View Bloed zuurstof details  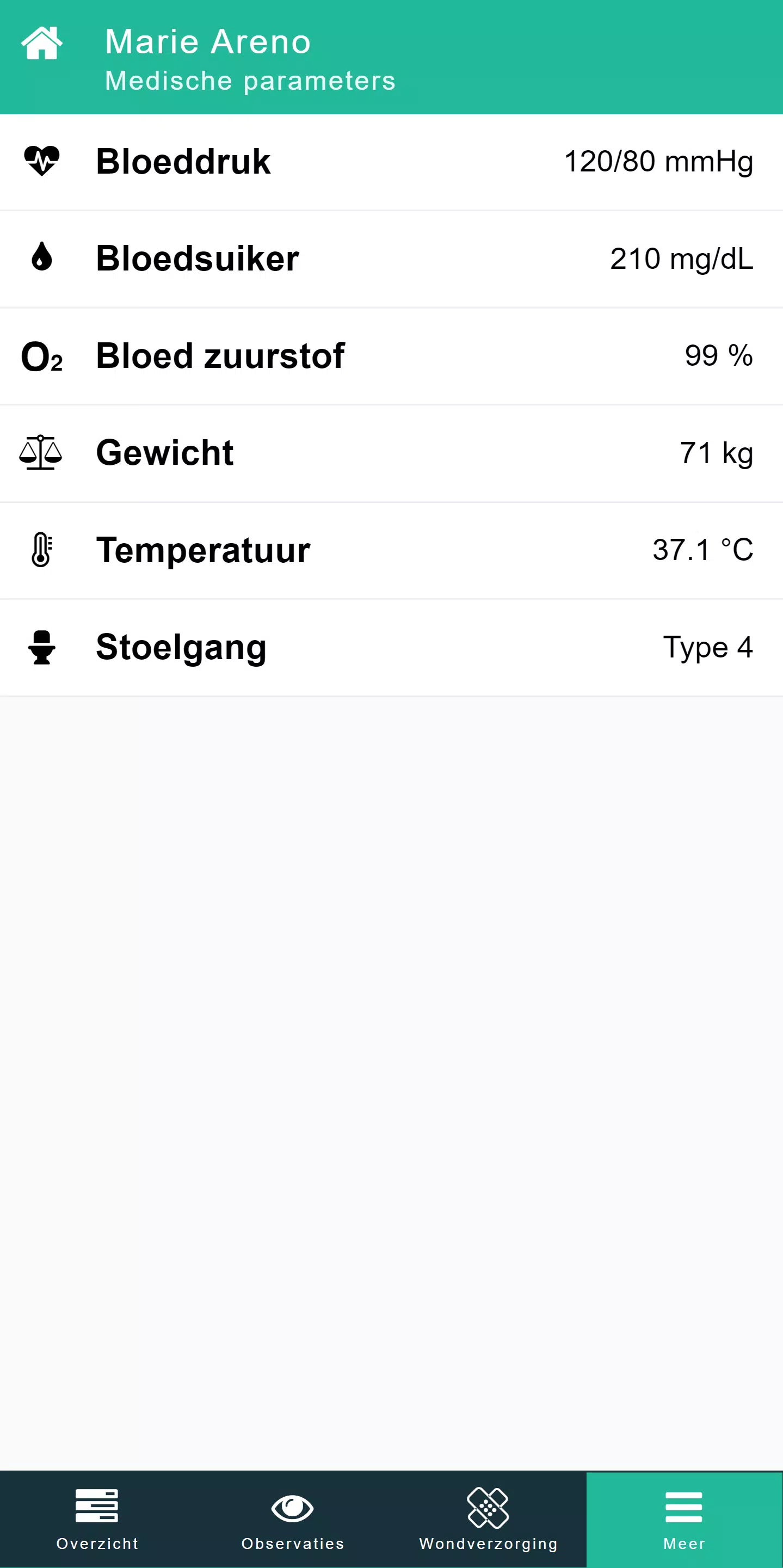[391, 356]
